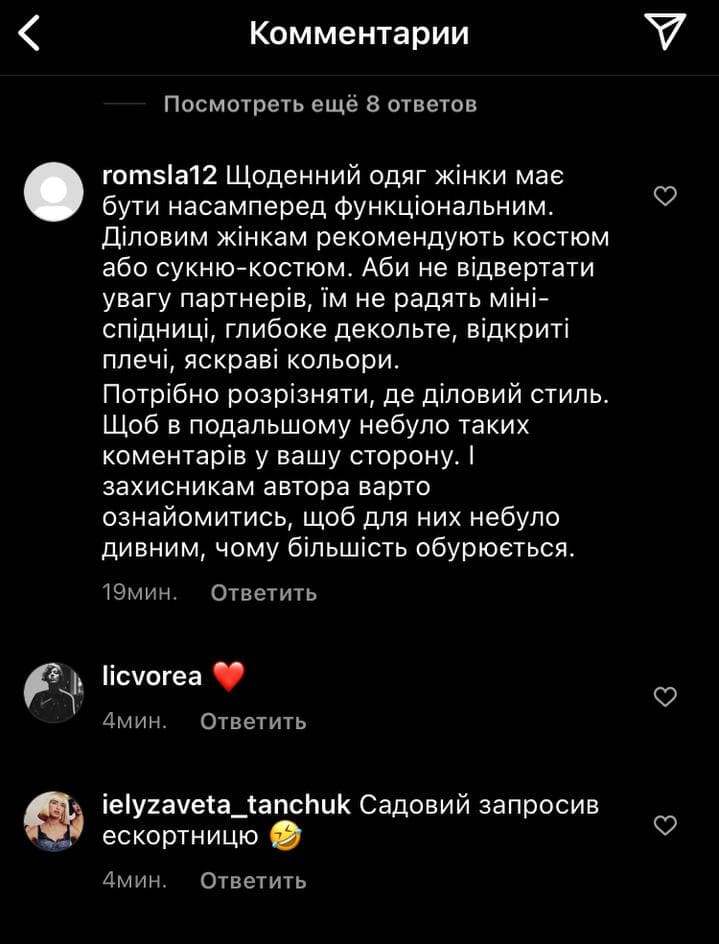Reply to licvorea's comment
This screenshot has width=719, height=944.
pyautogui.click(x=253, y=721)
